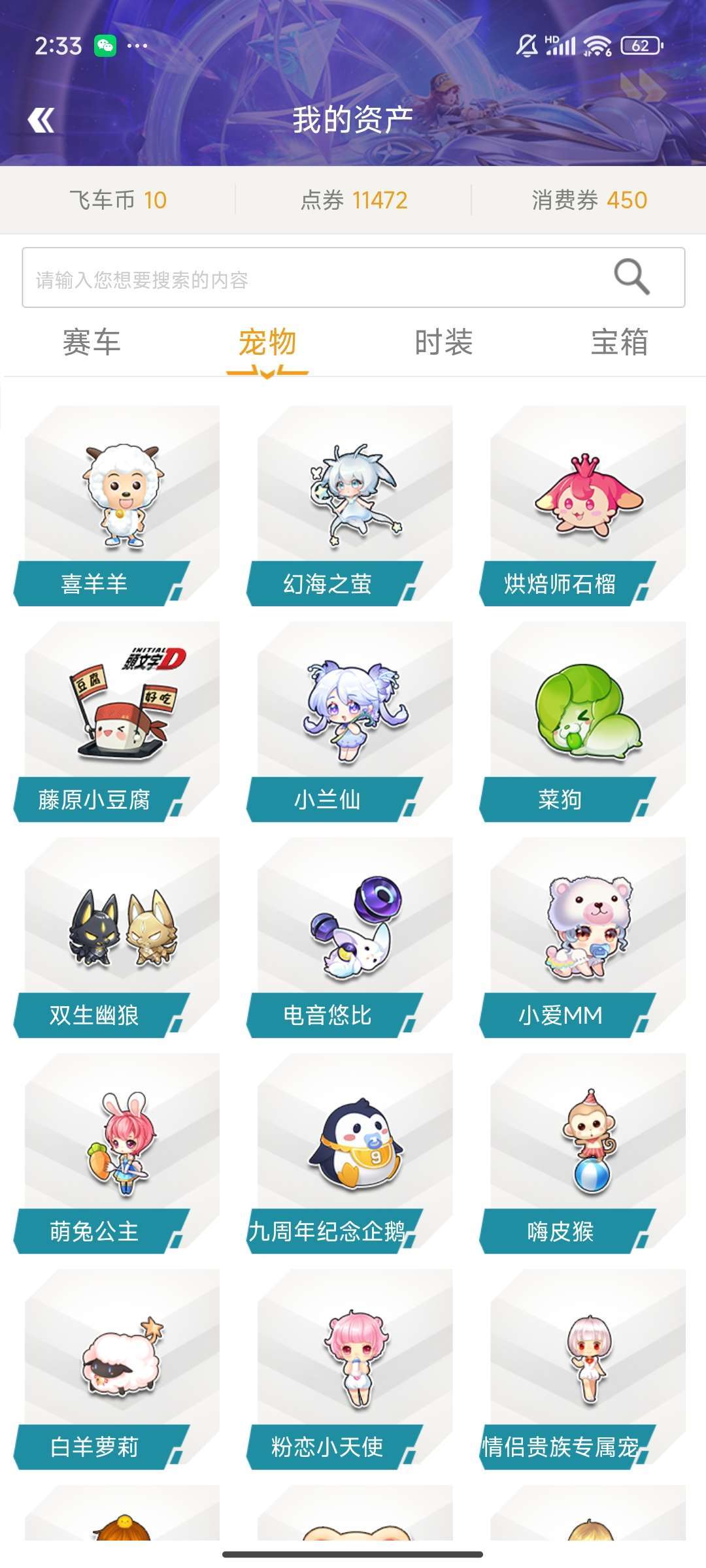Select the 电音悠比 pet
The image size is (706, 1568).
pos(350,938)
